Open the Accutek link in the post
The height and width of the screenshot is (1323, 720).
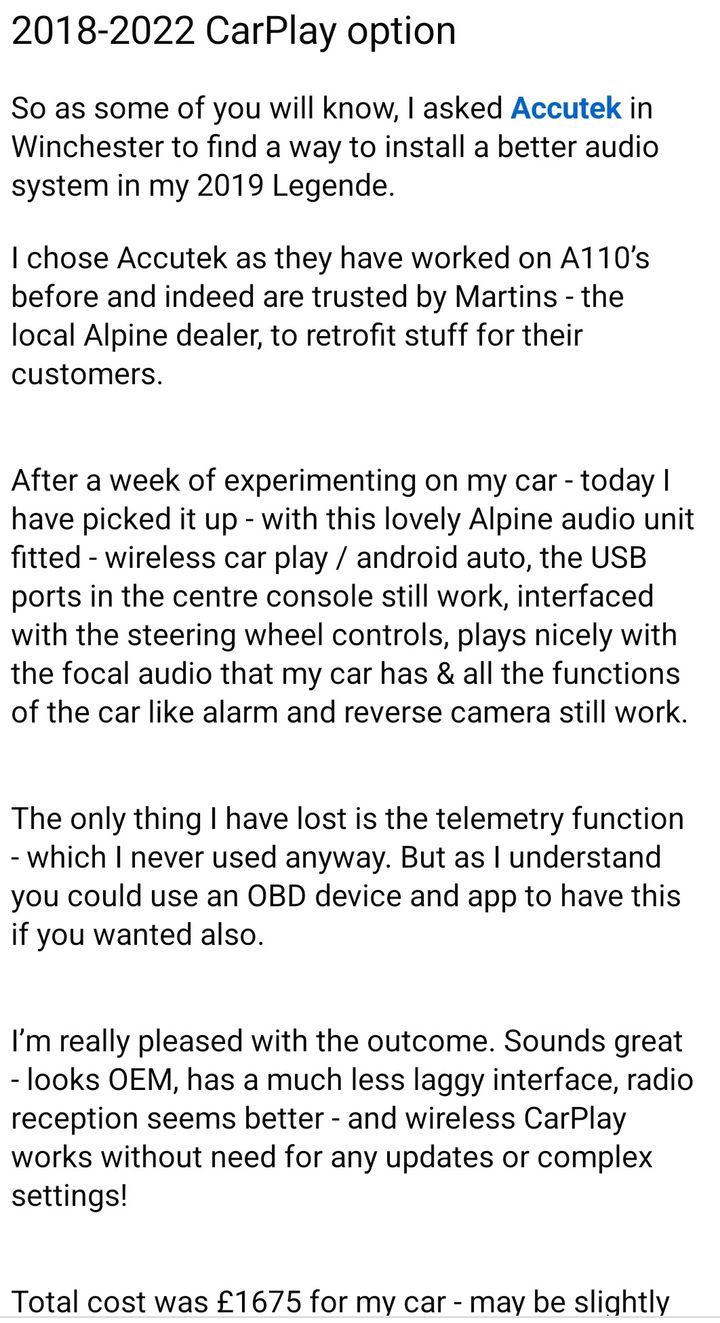coord(565,107)
